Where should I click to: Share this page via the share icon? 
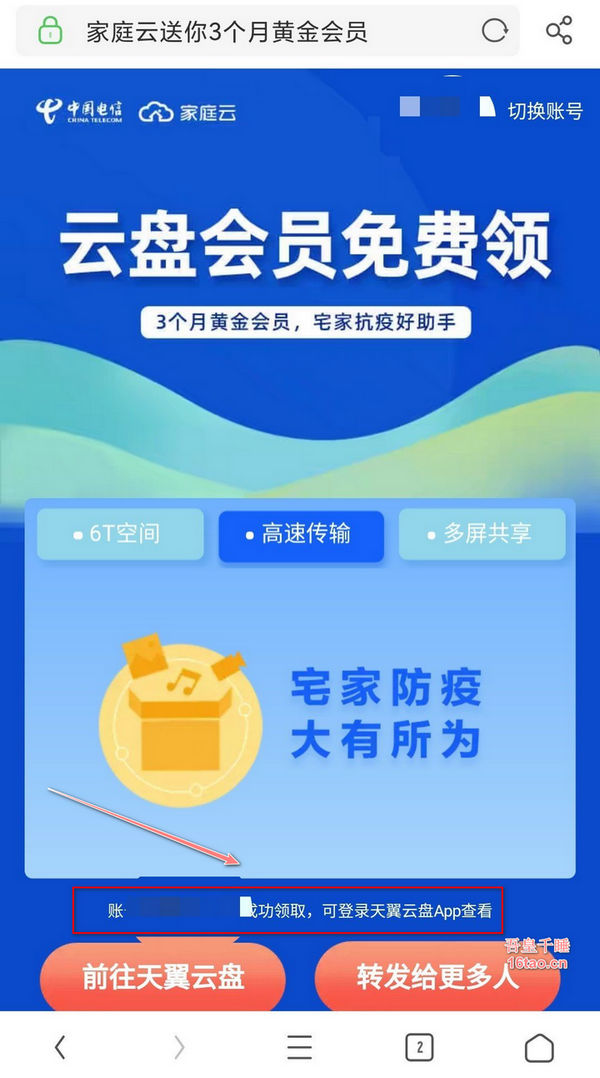pyautogui.click(x=559, y=31)
